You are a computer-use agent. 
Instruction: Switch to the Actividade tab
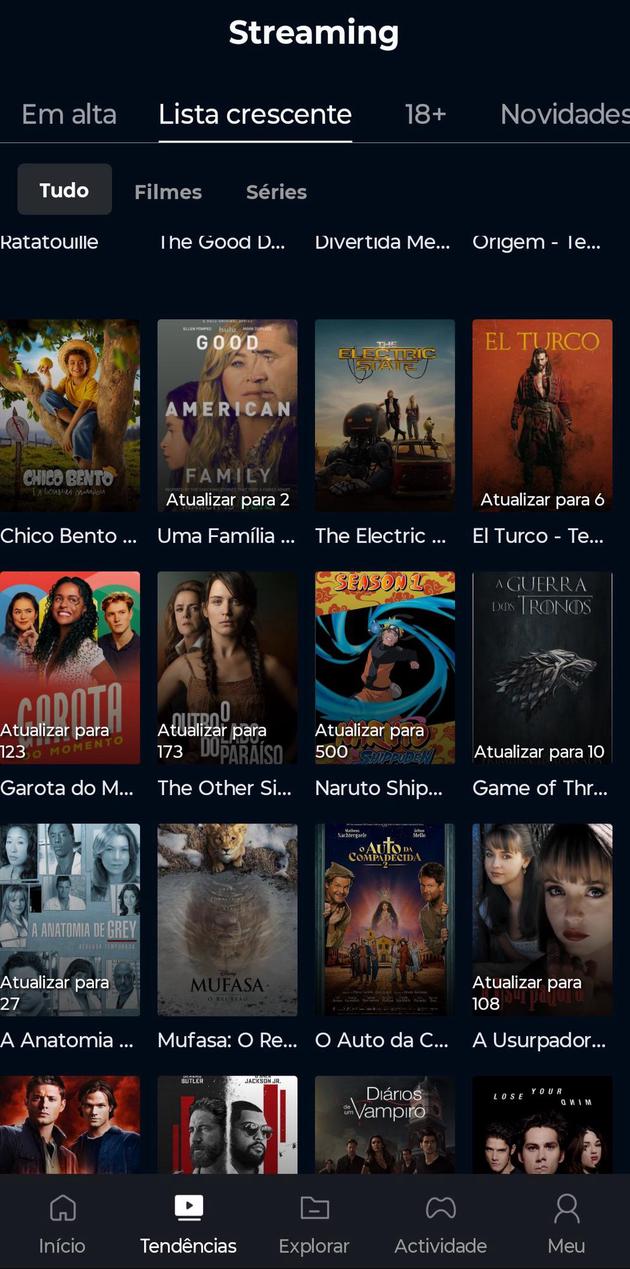click(440, 1224)
